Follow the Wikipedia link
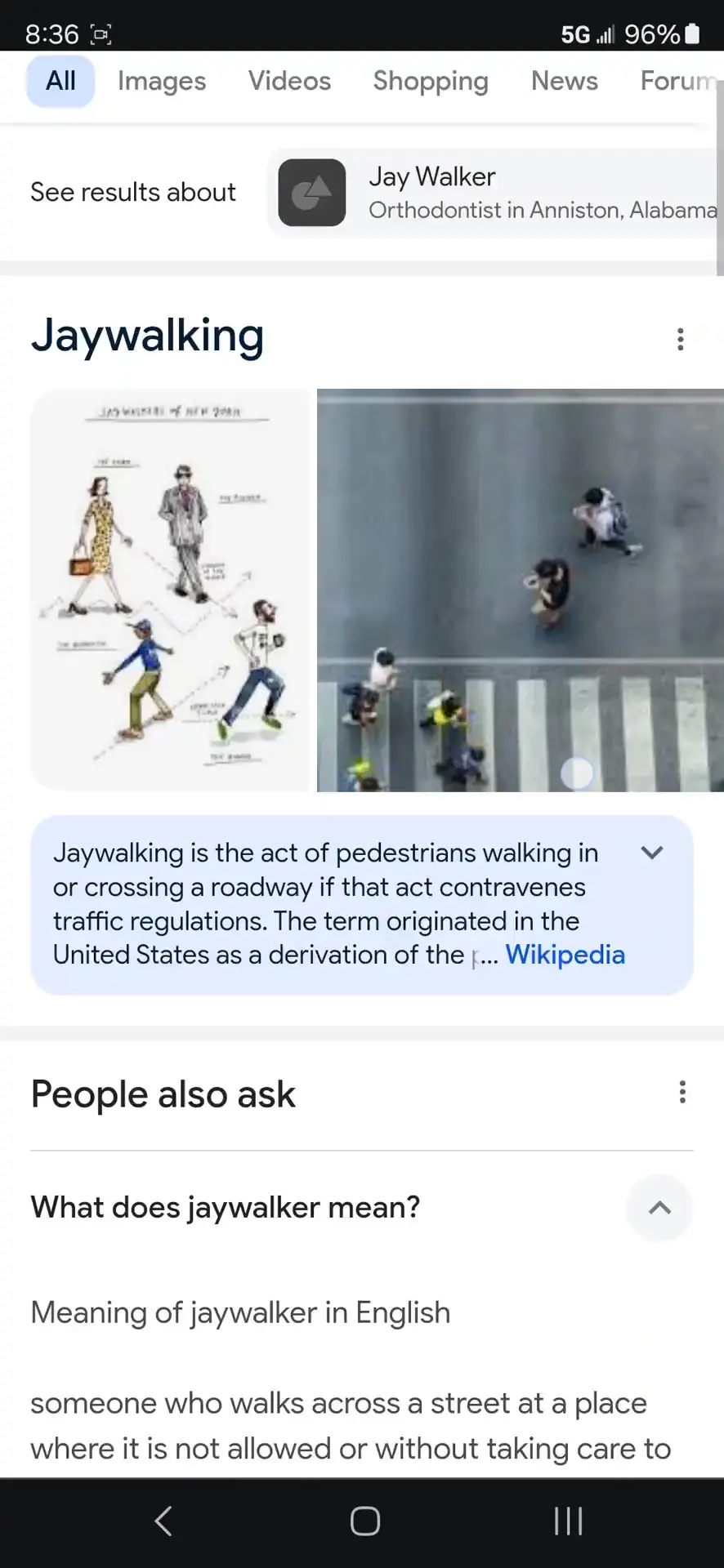Image resolution: width=724 pixels, height=1568 pixels. tap(565, 955)
